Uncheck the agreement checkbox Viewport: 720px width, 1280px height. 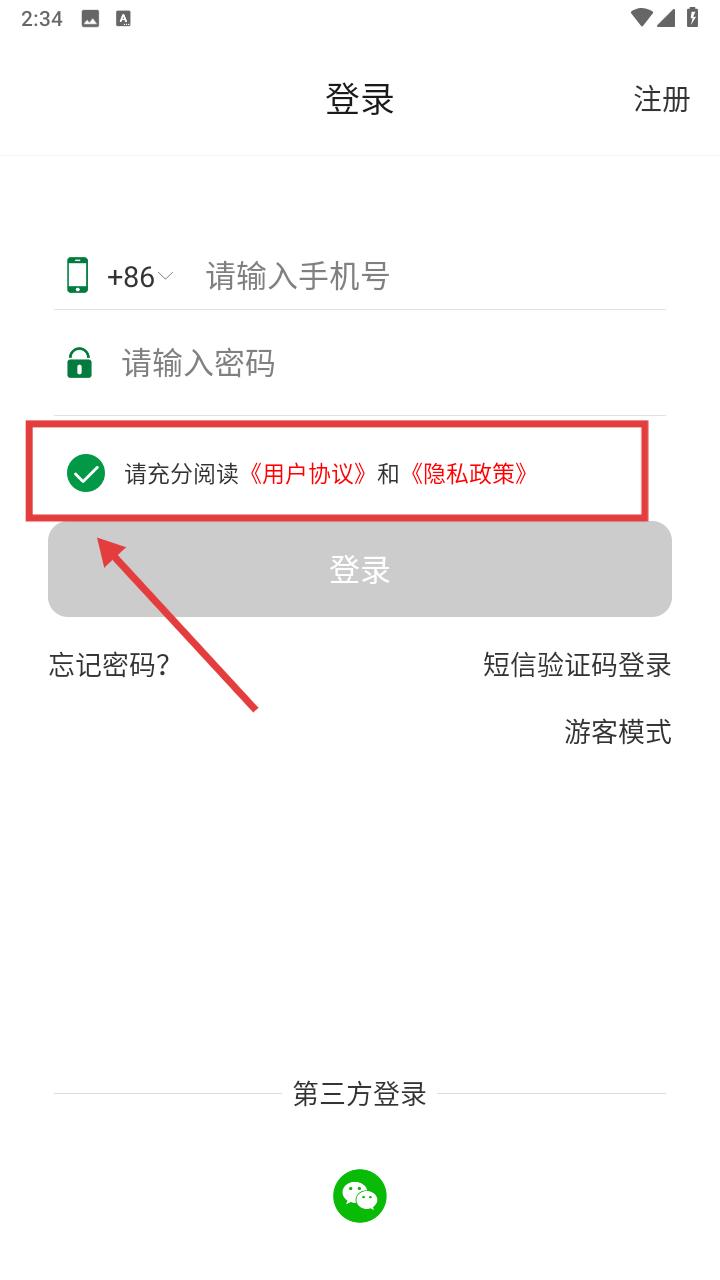pyautogui.click(x=86, y=473)
